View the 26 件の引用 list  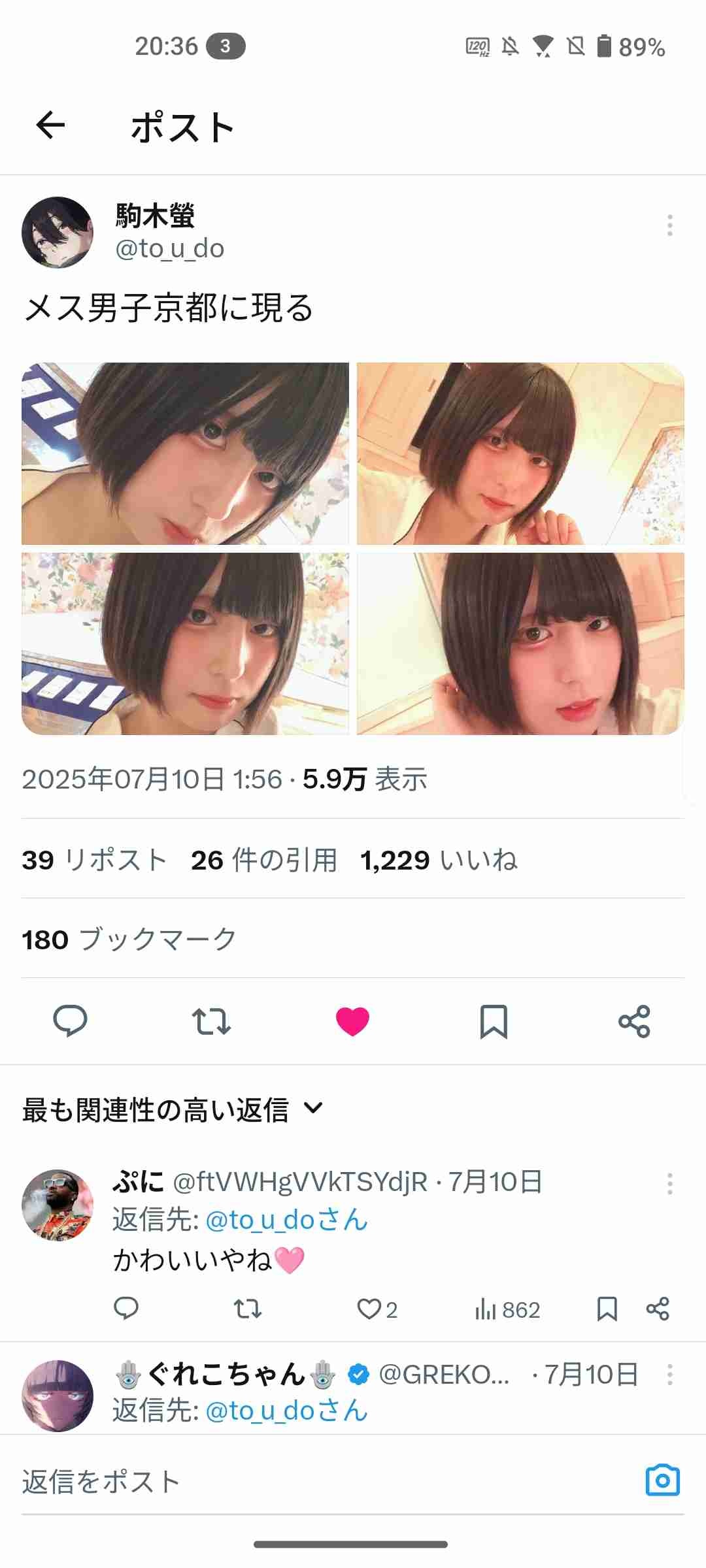[264, 860]
